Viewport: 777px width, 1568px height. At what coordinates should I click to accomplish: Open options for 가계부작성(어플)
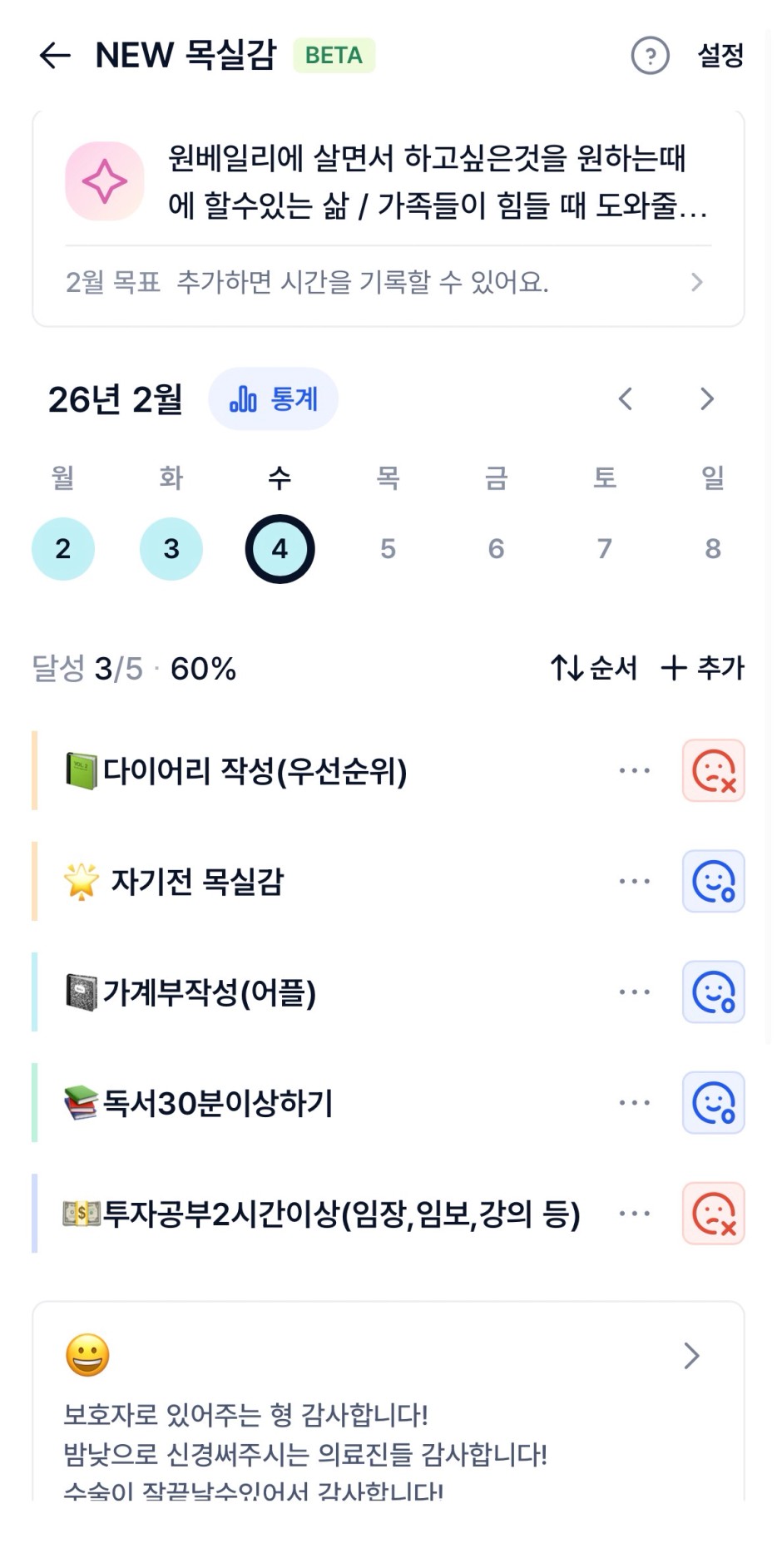click(634, 992)
